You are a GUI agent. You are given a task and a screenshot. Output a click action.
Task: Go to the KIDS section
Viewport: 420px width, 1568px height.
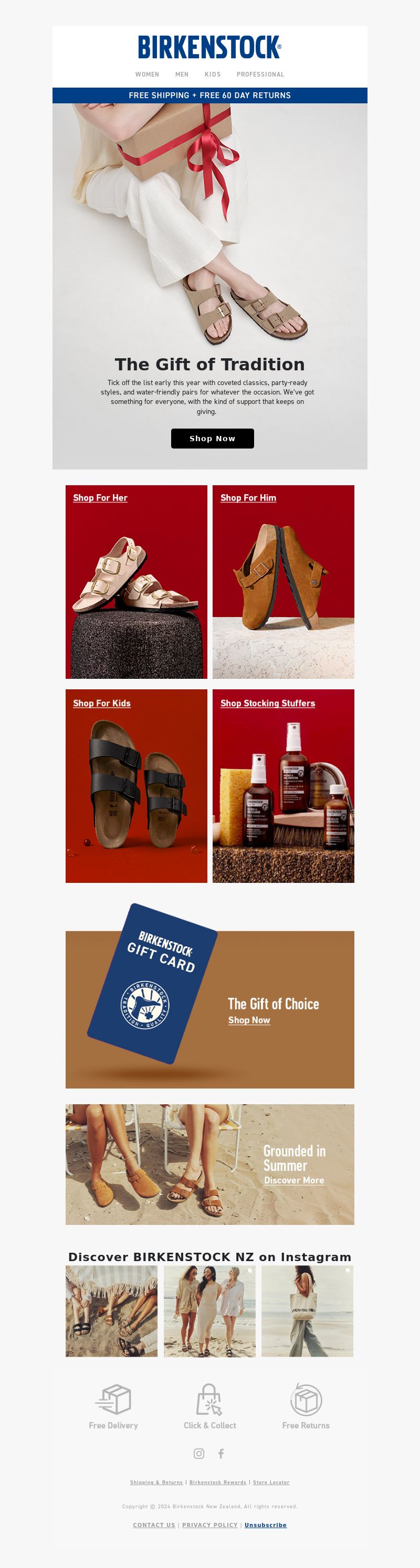coord(212,74)
